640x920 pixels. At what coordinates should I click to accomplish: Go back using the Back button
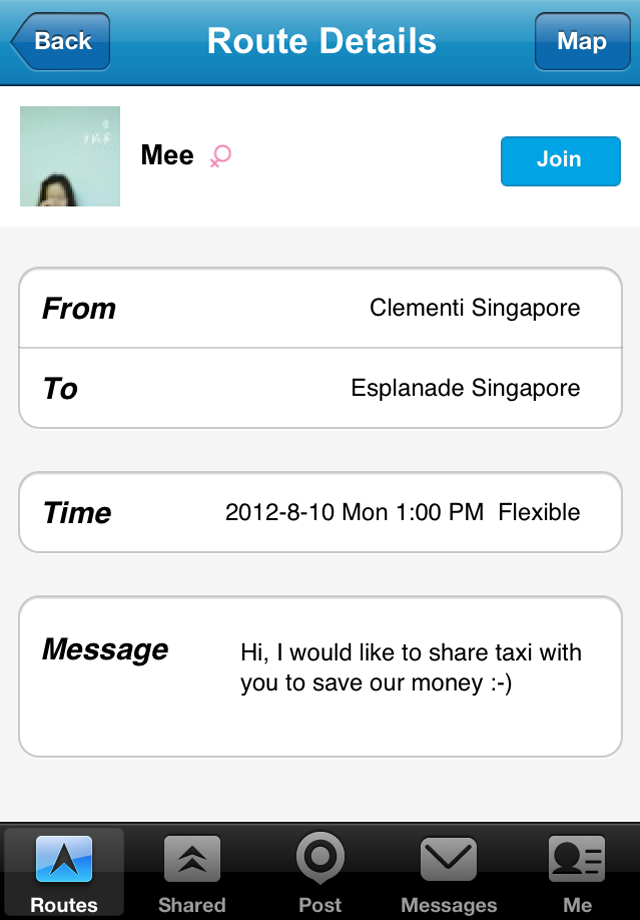(x=60, y=42)
